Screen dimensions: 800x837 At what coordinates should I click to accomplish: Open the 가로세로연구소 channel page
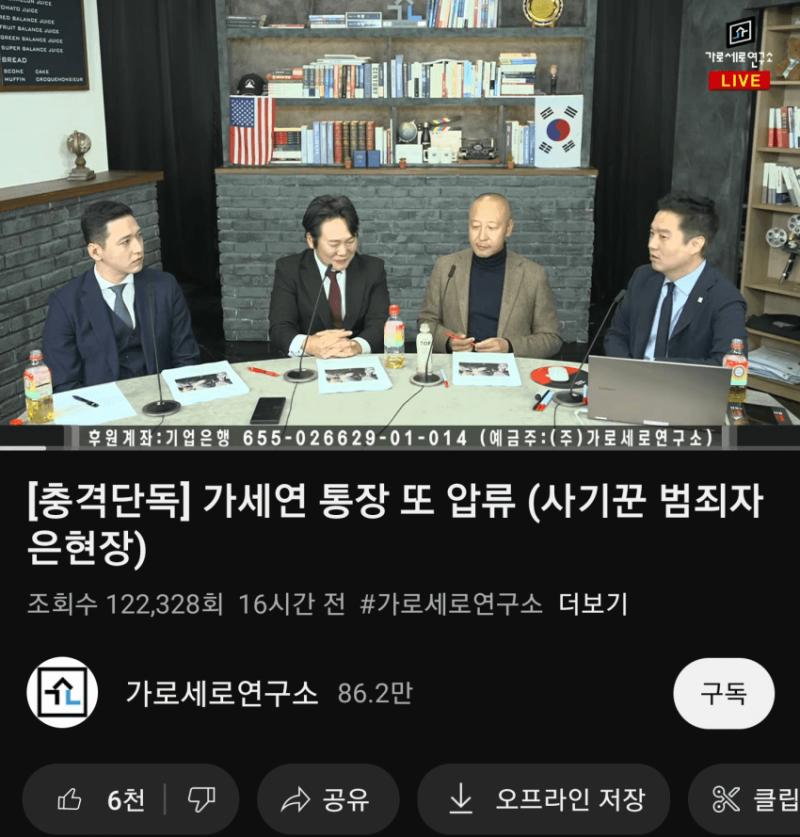[221, 693]
